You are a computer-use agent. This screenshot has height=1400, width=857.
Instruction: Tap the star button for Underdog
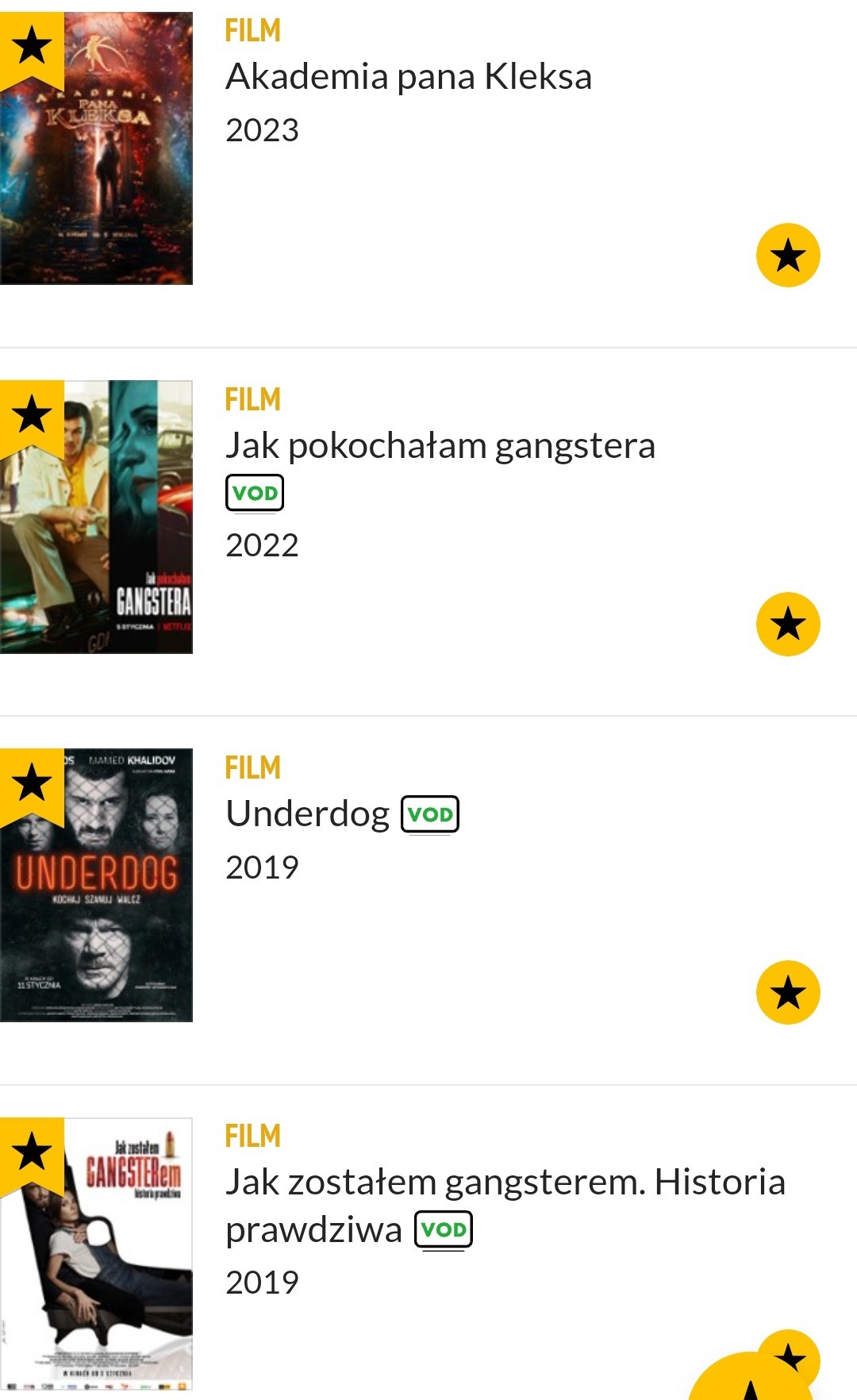pyautogui.click(x=787, y=992)
